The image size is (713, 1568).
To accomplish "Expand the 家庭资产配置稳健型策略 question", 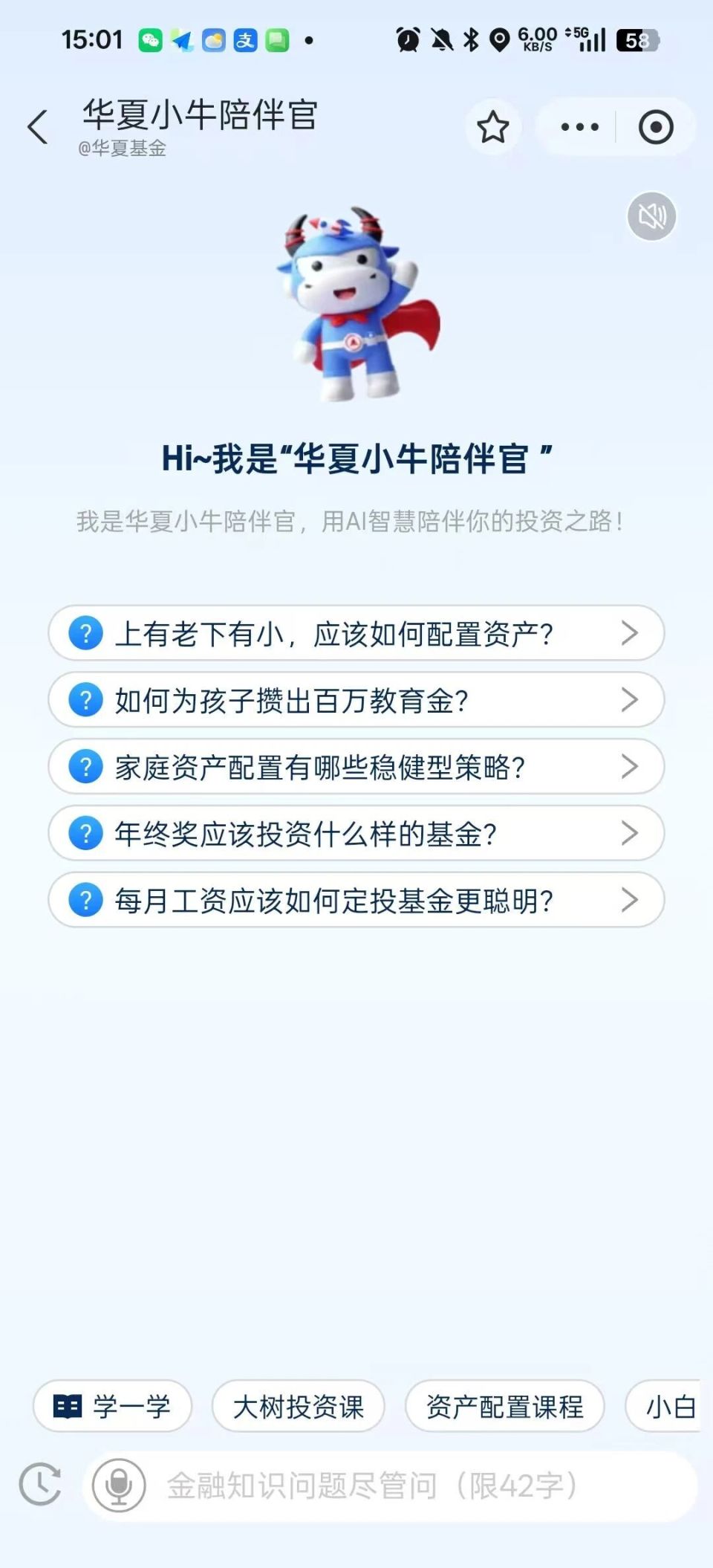I will coord(356,767).
